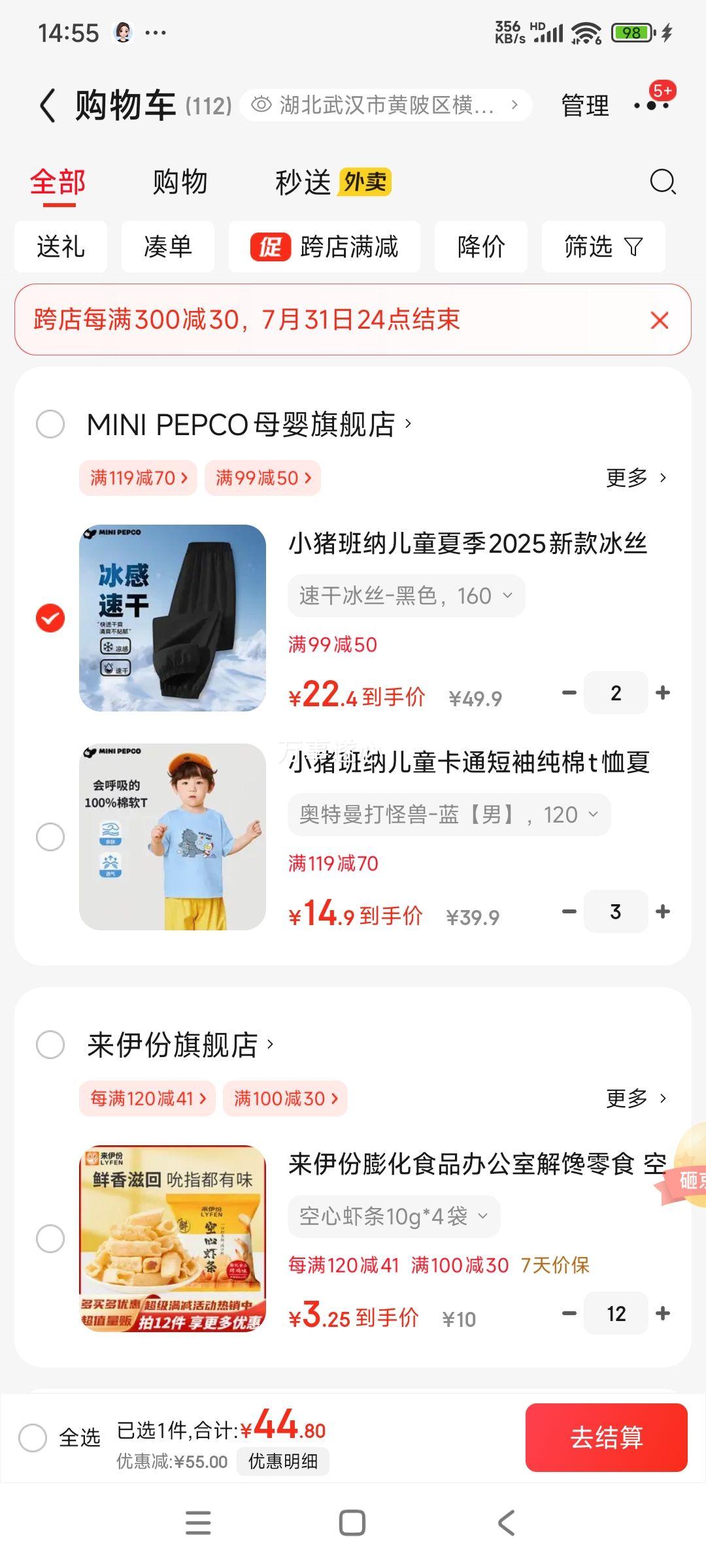Tap 去结算 to check out

pyautogui.click(x=606, y=1437)
